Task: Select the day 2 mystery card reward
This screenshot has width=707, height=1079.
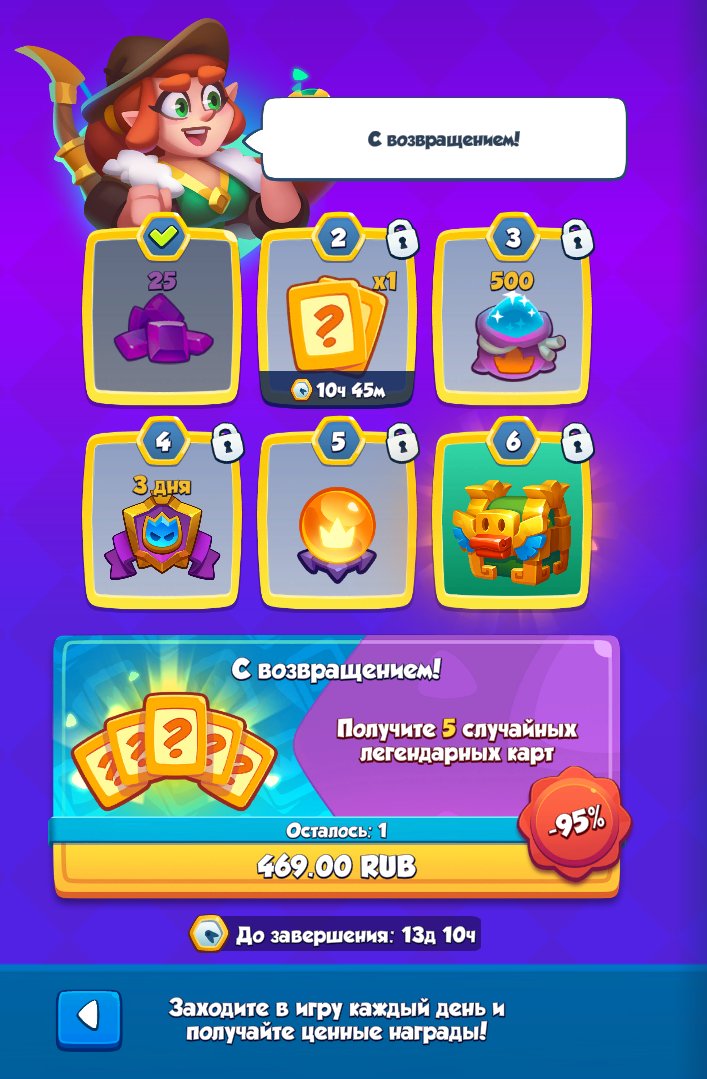Action: pyautogui.click(x=337, y=317)
